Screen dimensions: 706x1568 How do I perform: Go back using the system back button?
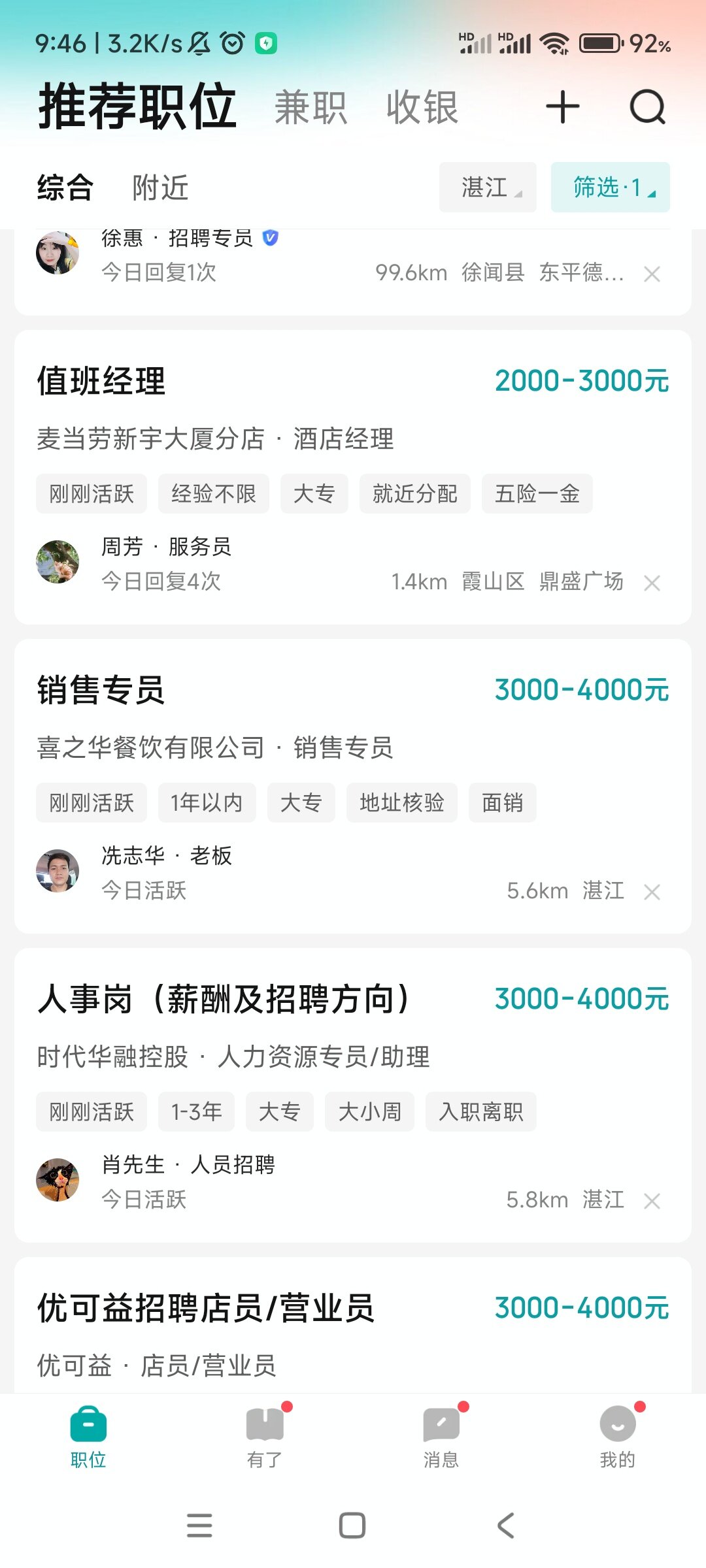(x=505, y=1526)
